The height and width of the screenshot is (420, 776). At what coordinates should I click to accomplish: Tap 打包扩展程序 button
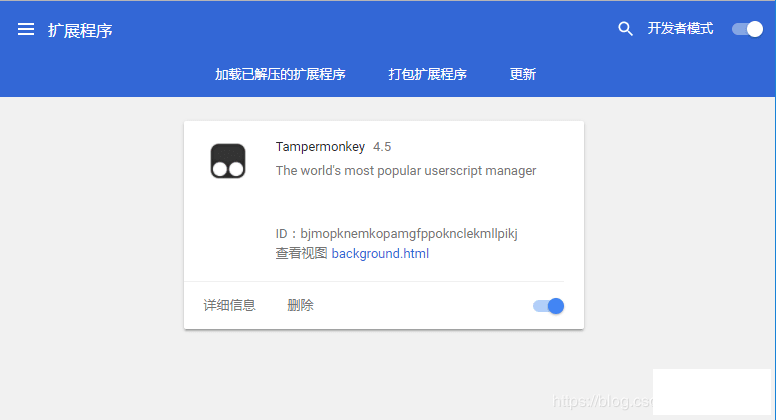point(427,74)
